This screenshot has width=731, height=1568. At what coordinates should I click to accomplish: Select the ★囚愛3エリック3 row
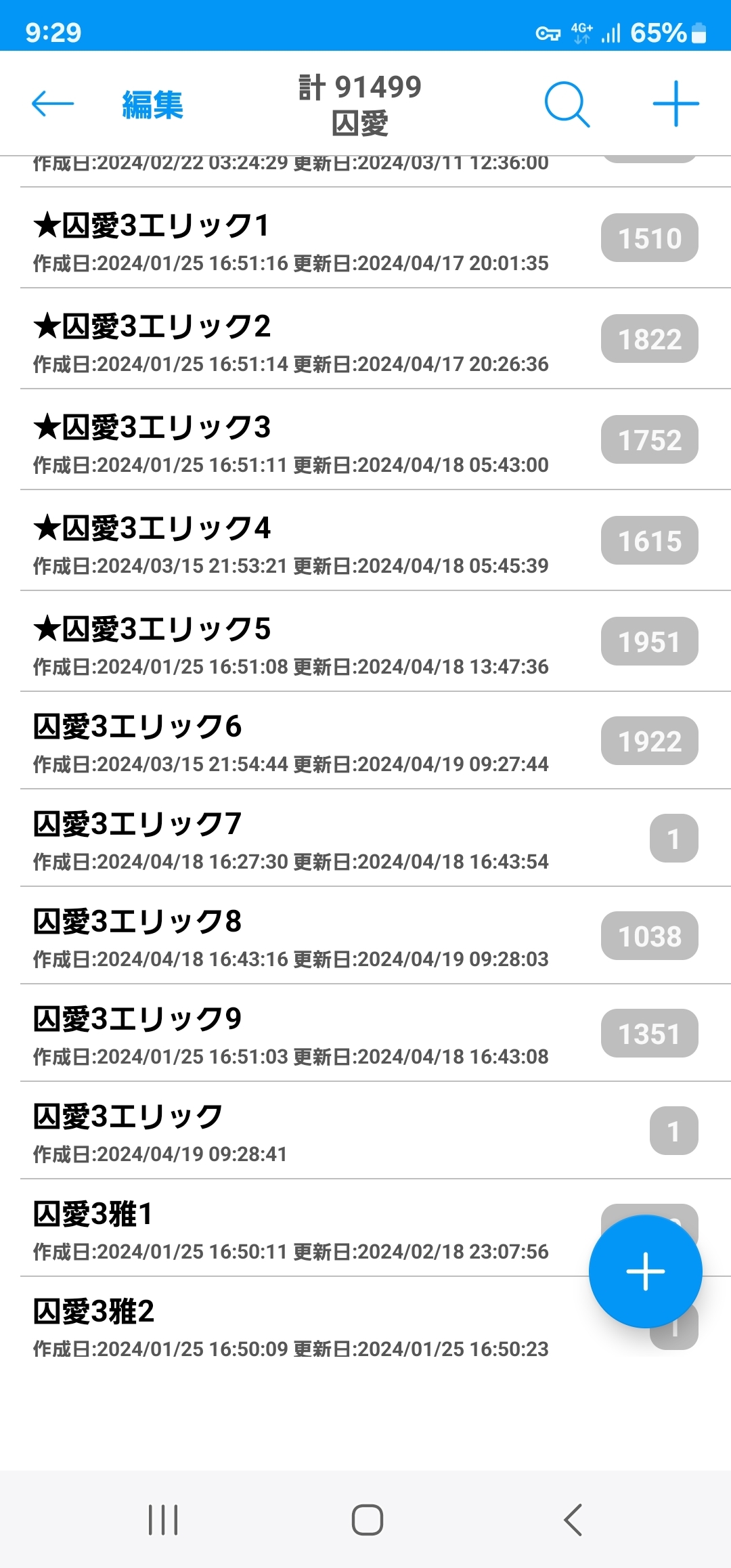(291, 441)
